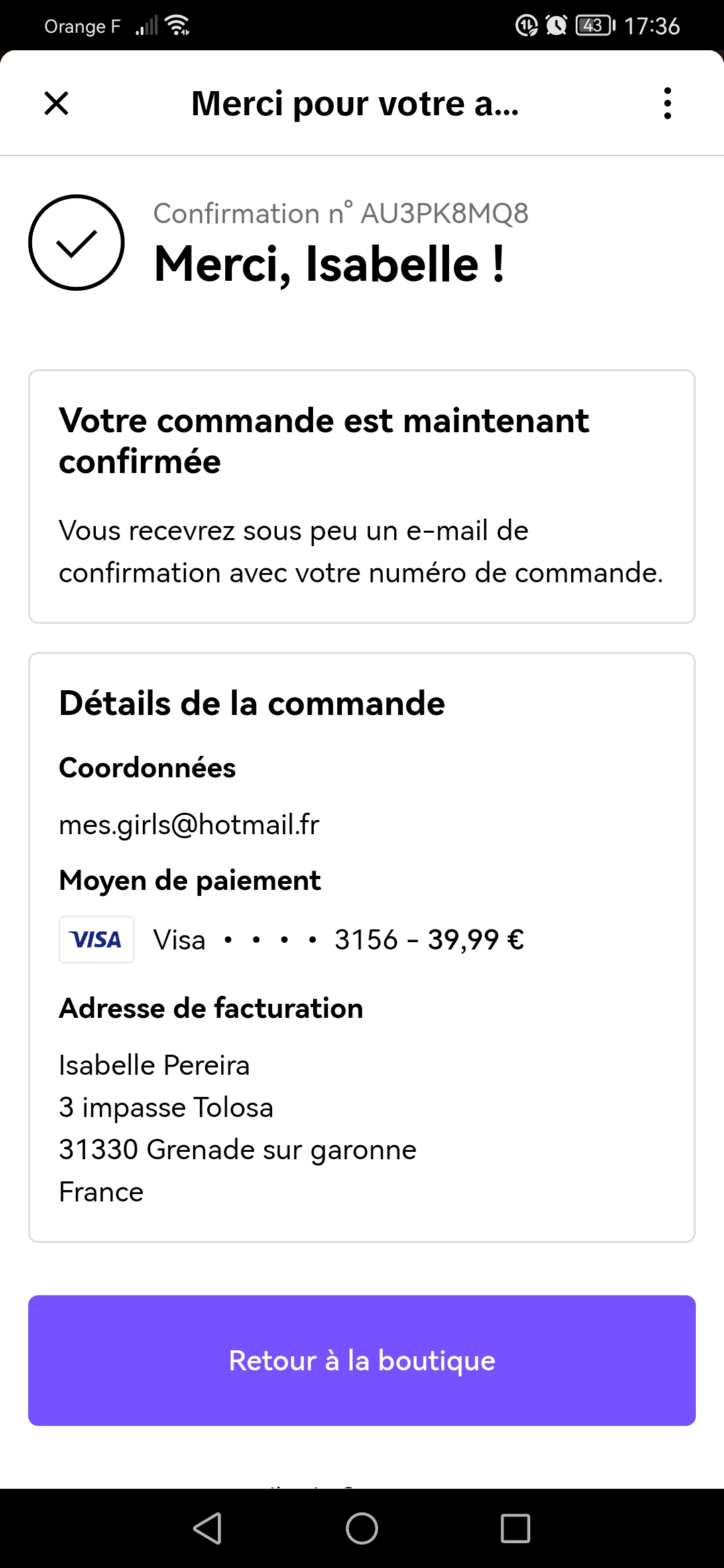Go back with the system back button
The image size is (724, 1568).
coord(208,1528)
